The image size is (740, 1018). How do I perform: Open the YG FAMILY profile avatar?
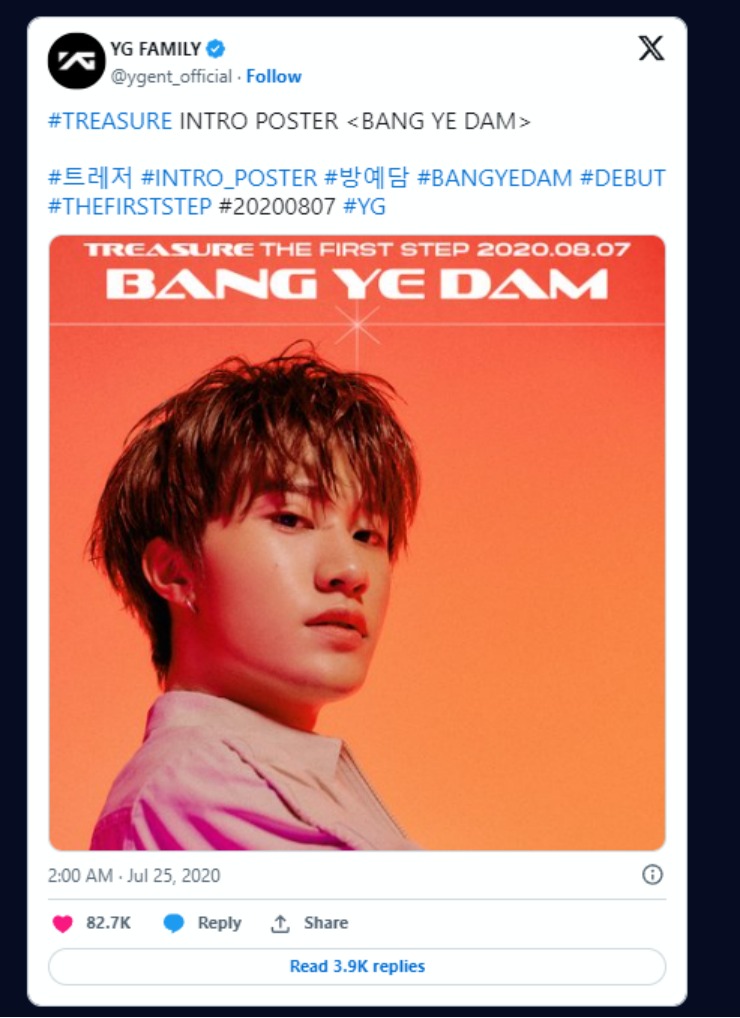76,61
